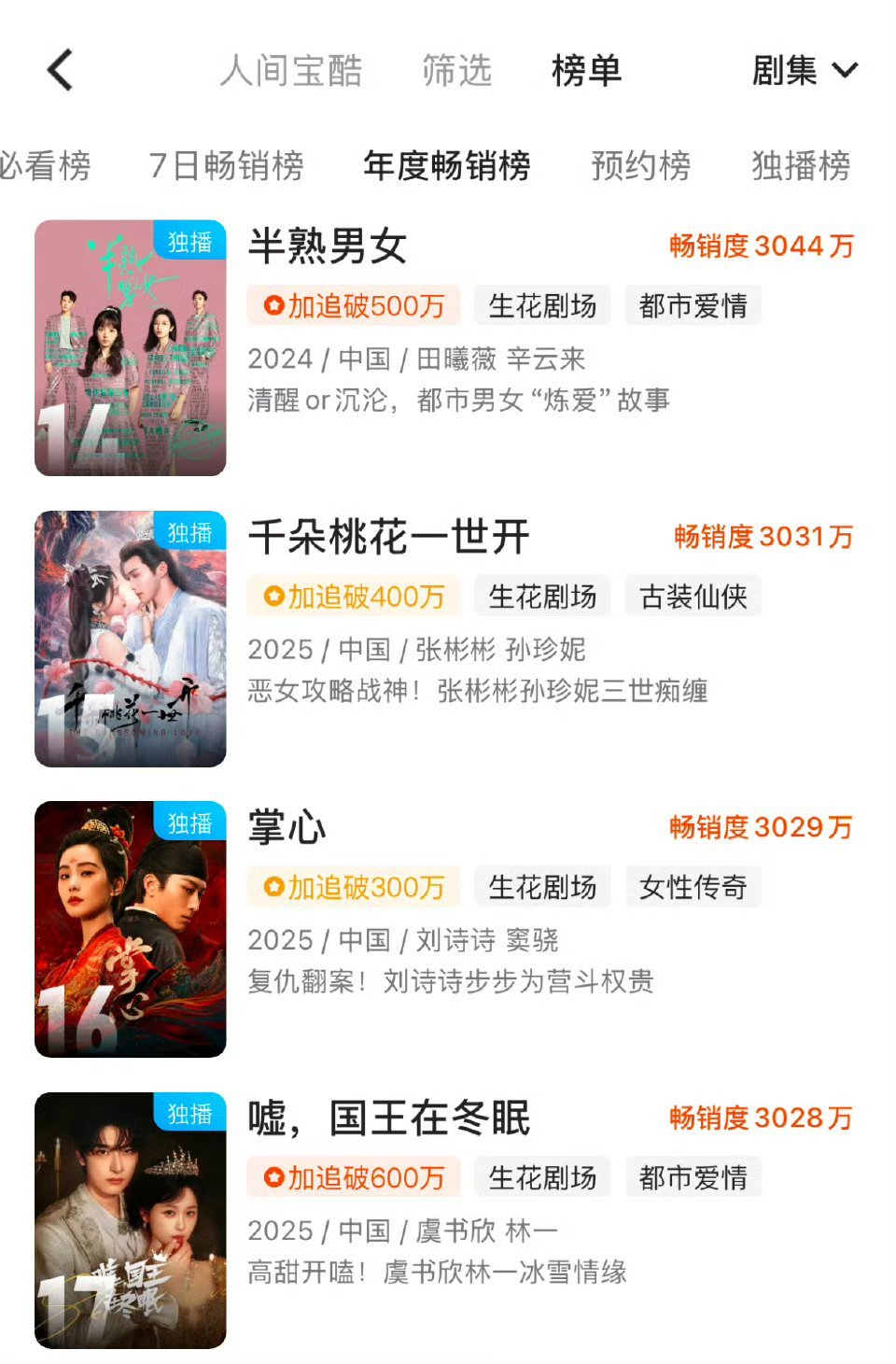Tap 古装仙侠 tag under 千朵桃花一世开
Screen dimensions: 896x1364
(x=693, y=597)
